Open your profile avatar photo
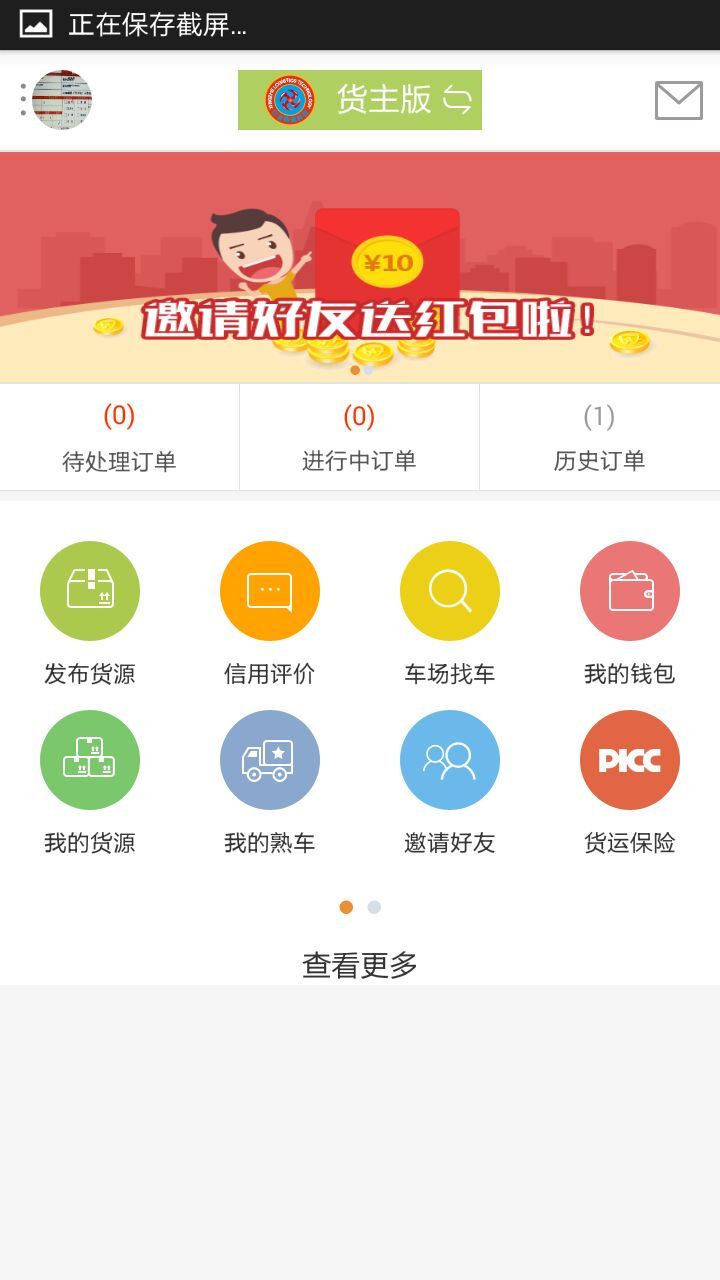Screen dimensions: 720x1280 62,99
